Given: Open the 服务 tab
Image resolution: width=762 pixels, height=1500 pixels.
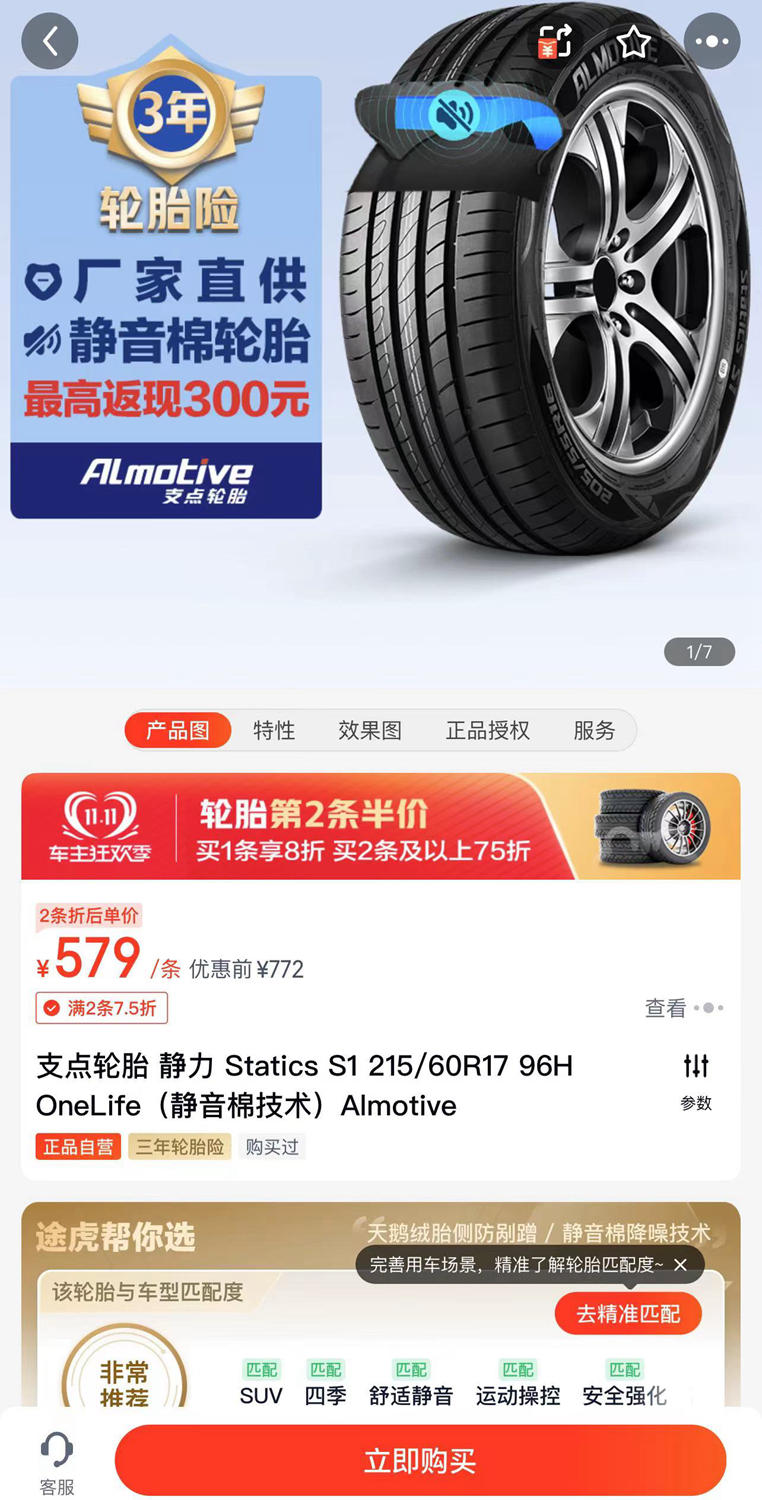Looking at the screenshot, I should [595, 731].
